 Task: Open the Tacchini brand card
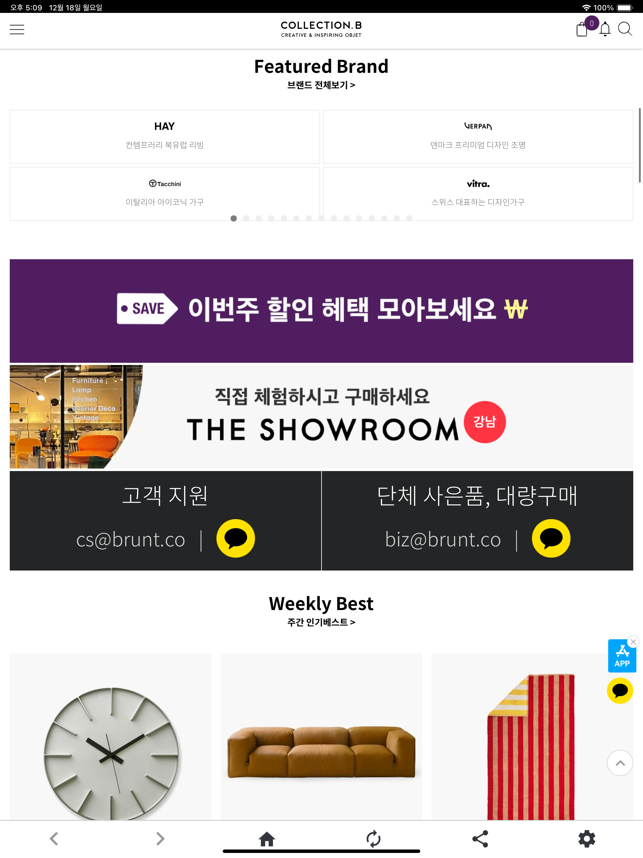[165, 192]
